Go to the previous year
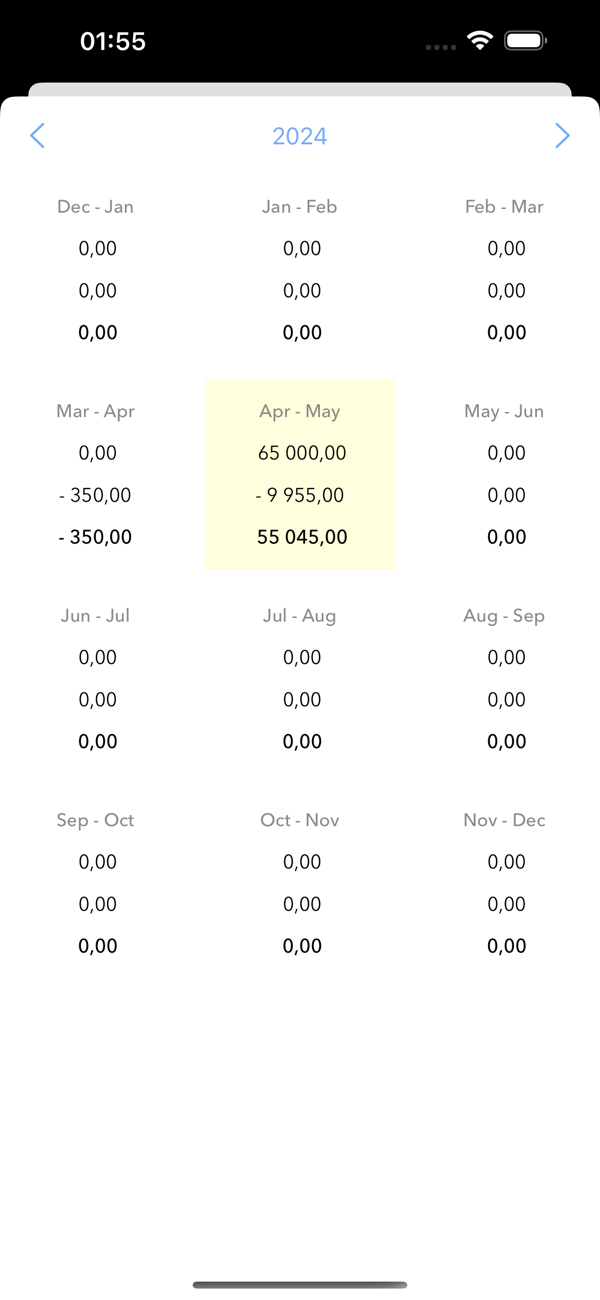 [x=38, y=136]
